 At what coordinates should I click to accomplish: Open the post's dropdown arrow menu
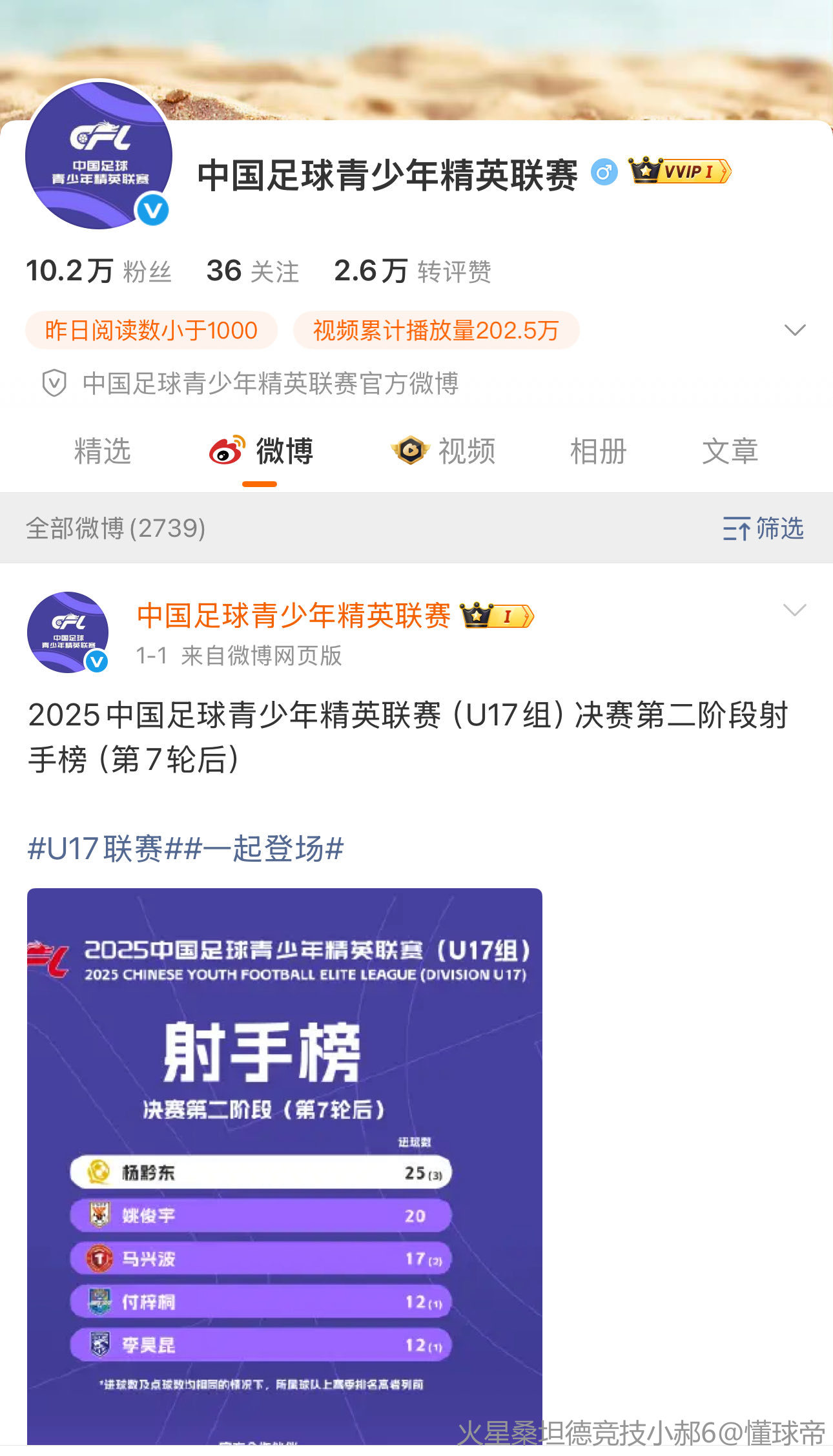[x=794, y=610]
